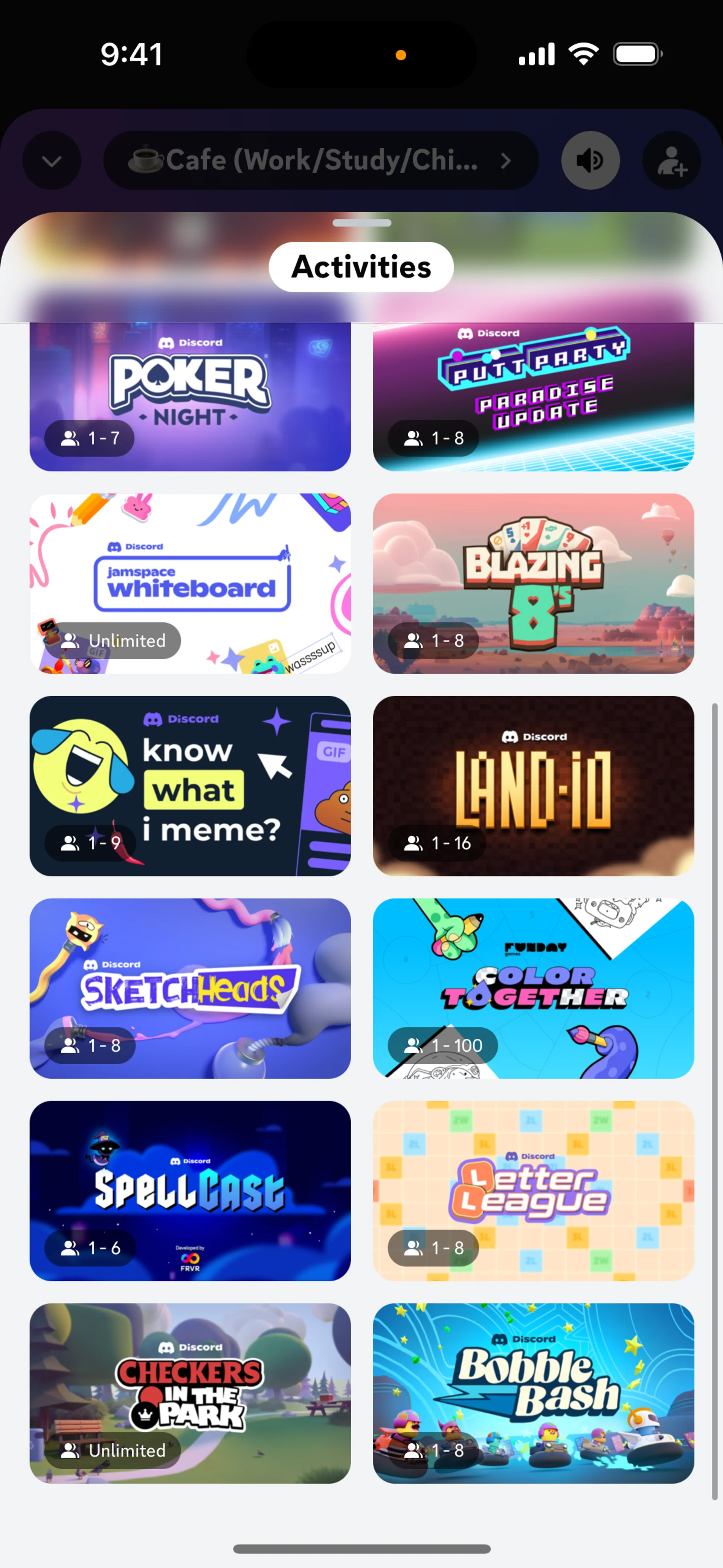Invite a user to the voice channel
The image size is (723, 1568).
coord(671,161)
